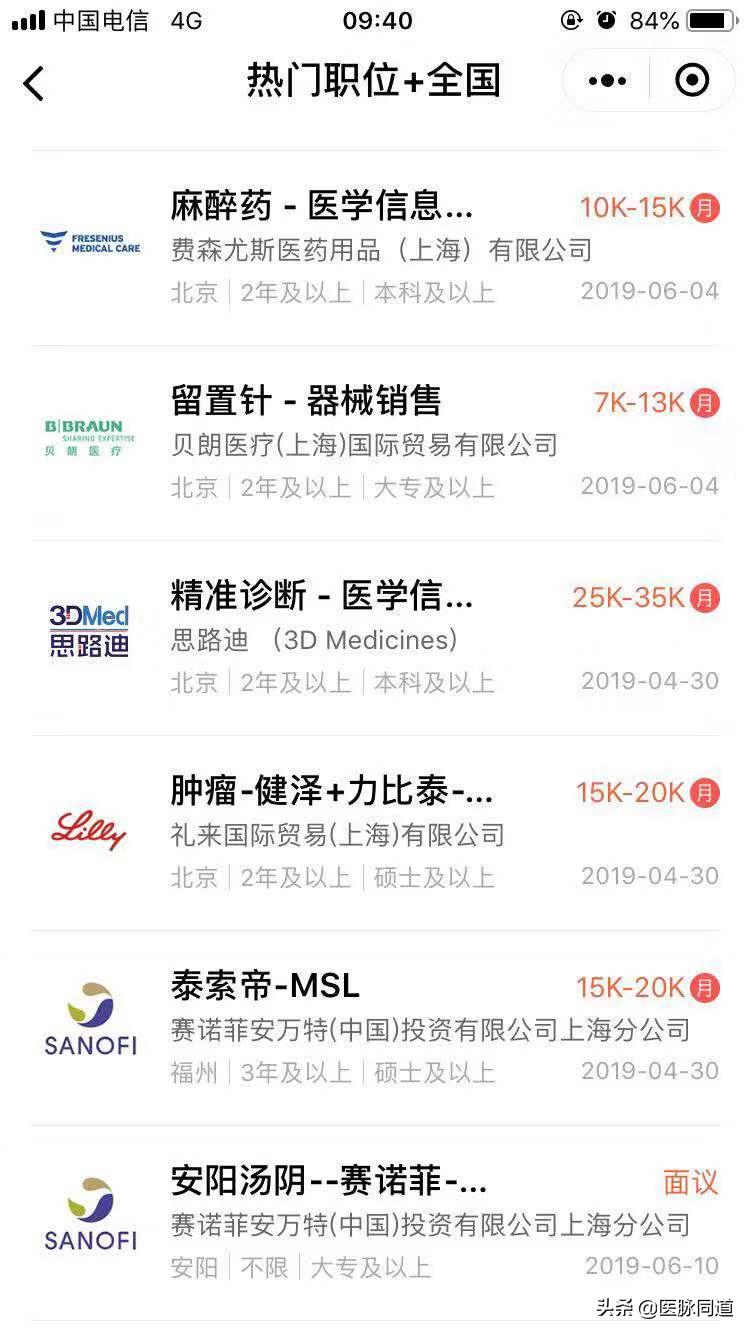Viewport: 750px width, 1334px height.
Task: Tap the circle exit button in the capsule
Action: click(691, 80)
